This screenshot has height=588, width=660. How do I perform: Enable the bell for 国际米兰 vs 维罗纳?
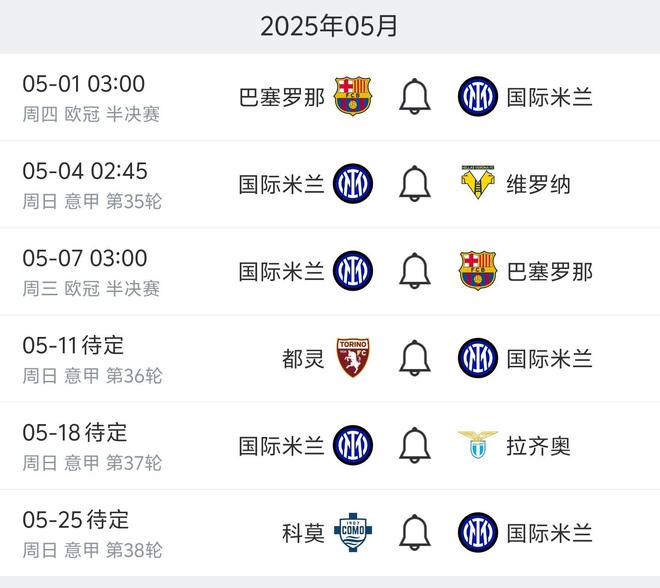pyautogui.click(x=415, y=184)
